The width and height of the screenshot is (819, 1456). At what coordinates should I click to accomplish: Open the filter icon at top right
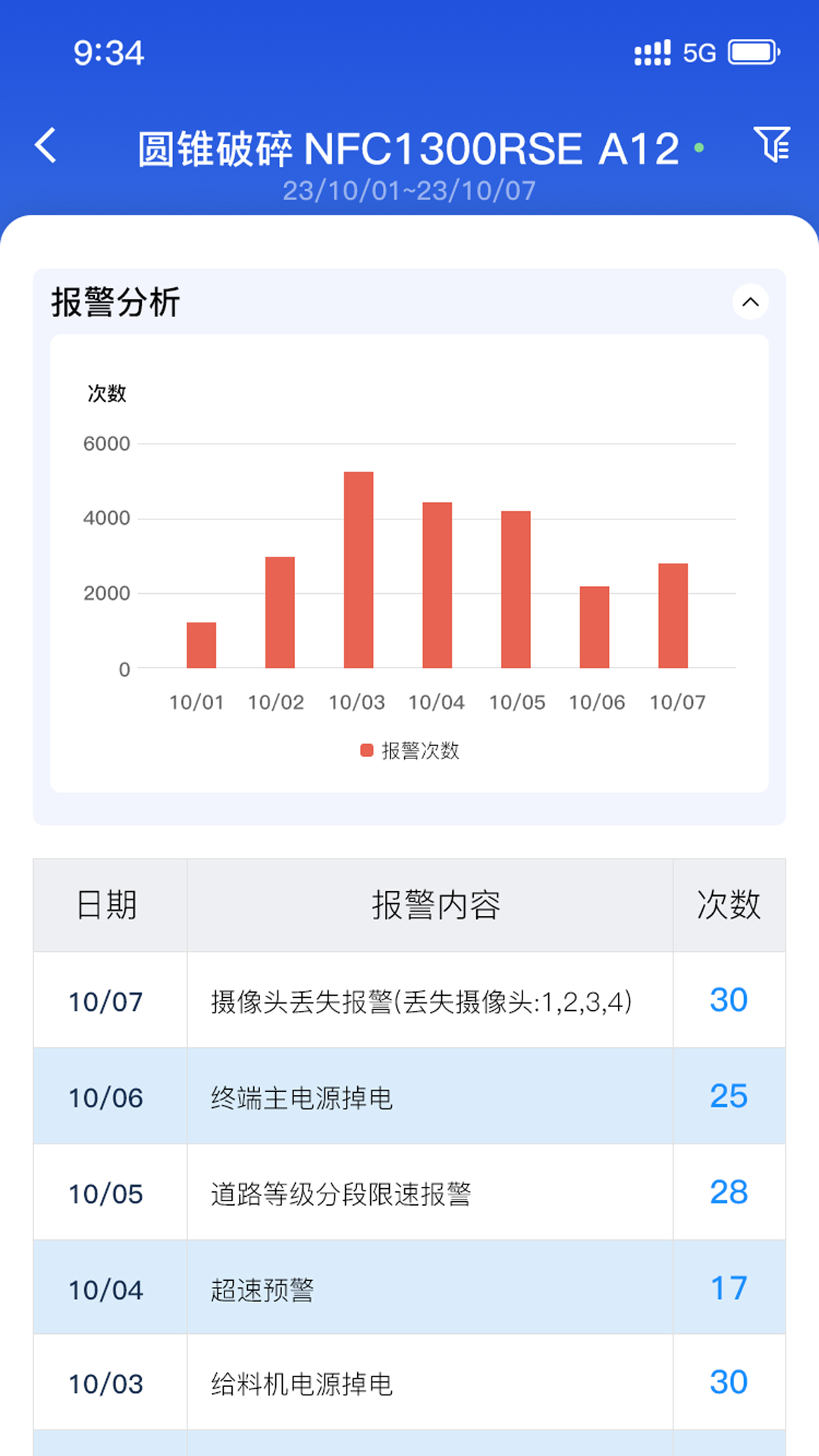[x=772, y=145]
